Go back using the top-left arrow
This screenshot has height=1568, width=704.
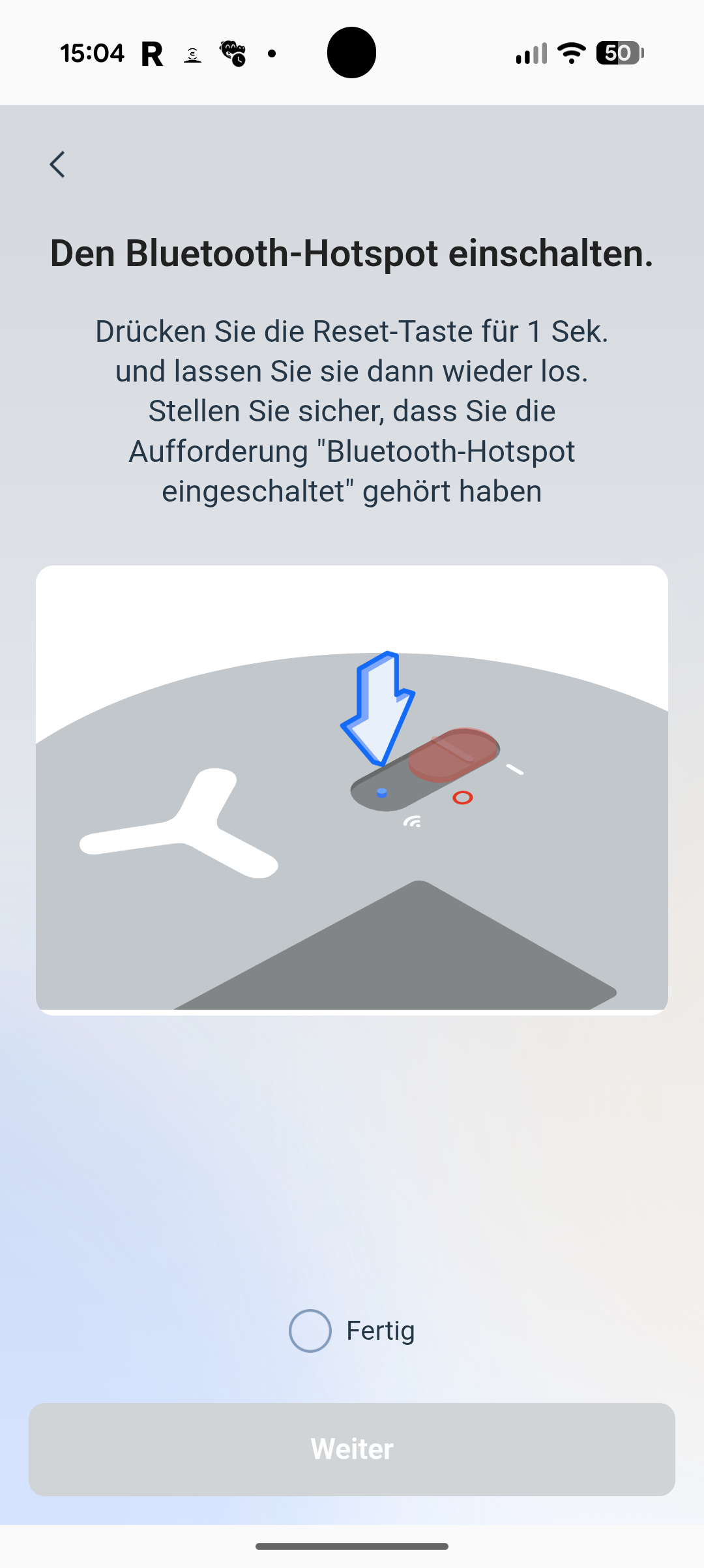pyautogui.click(x=57, y=164)
